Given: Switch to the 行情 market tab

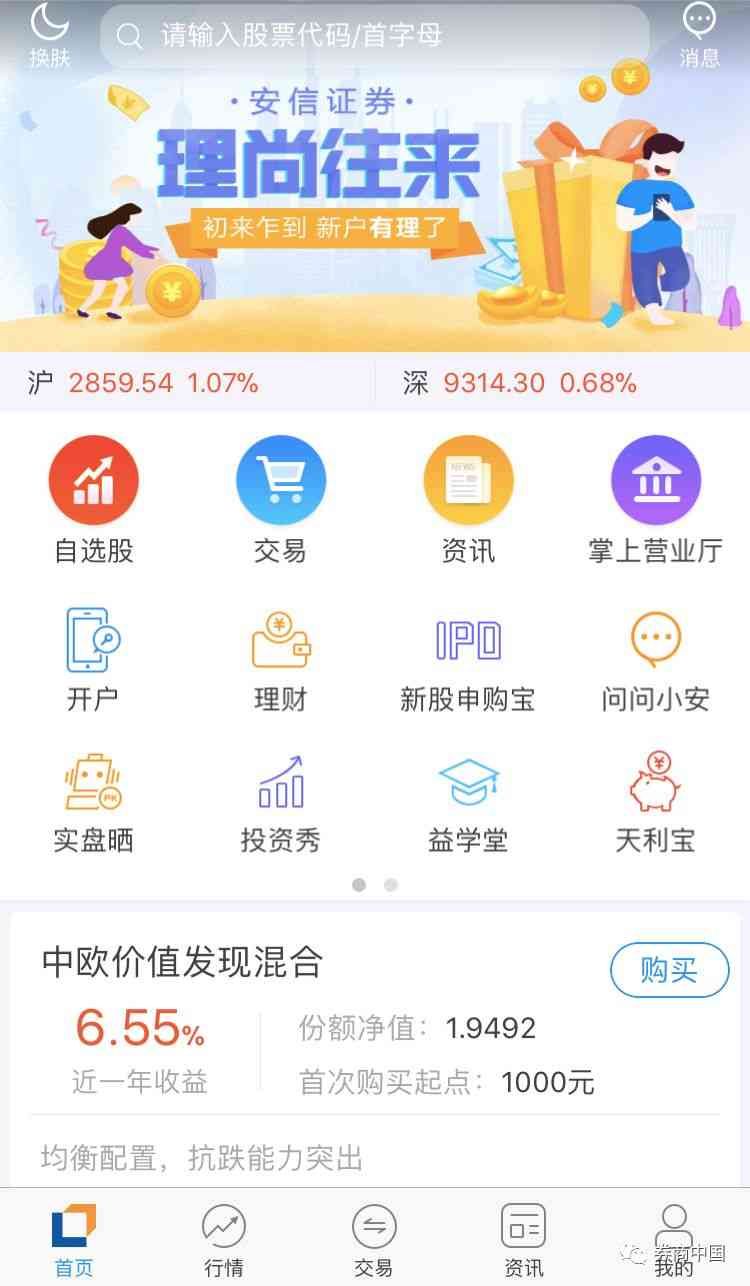Looking at the screenshot, I should click(224, 1240).
